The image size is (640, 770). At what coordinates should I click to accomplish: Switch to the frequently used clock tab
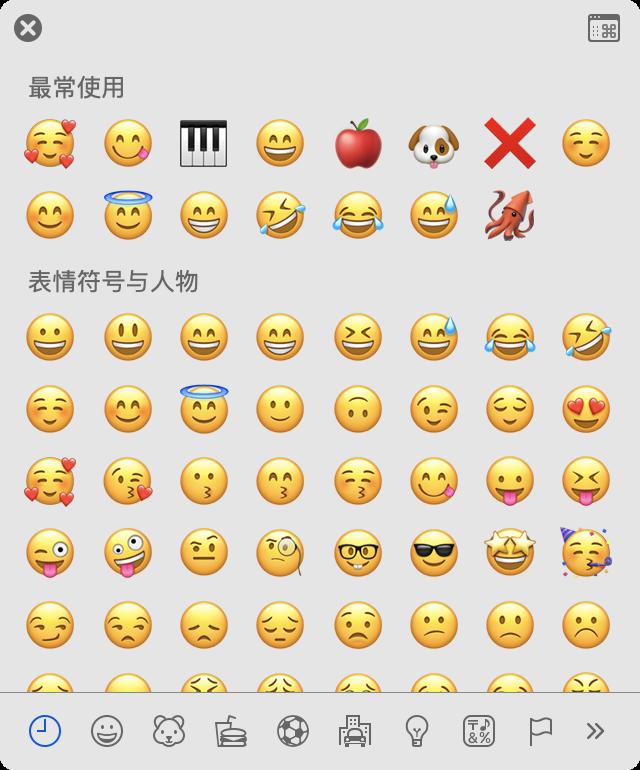[45, 732]
